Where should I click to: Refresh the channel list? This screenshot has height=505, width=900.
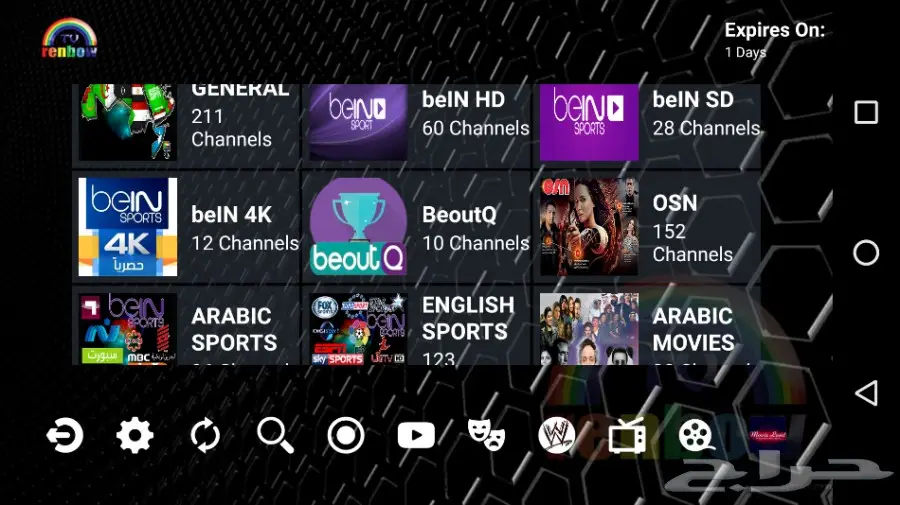click(x=205, y=436)
